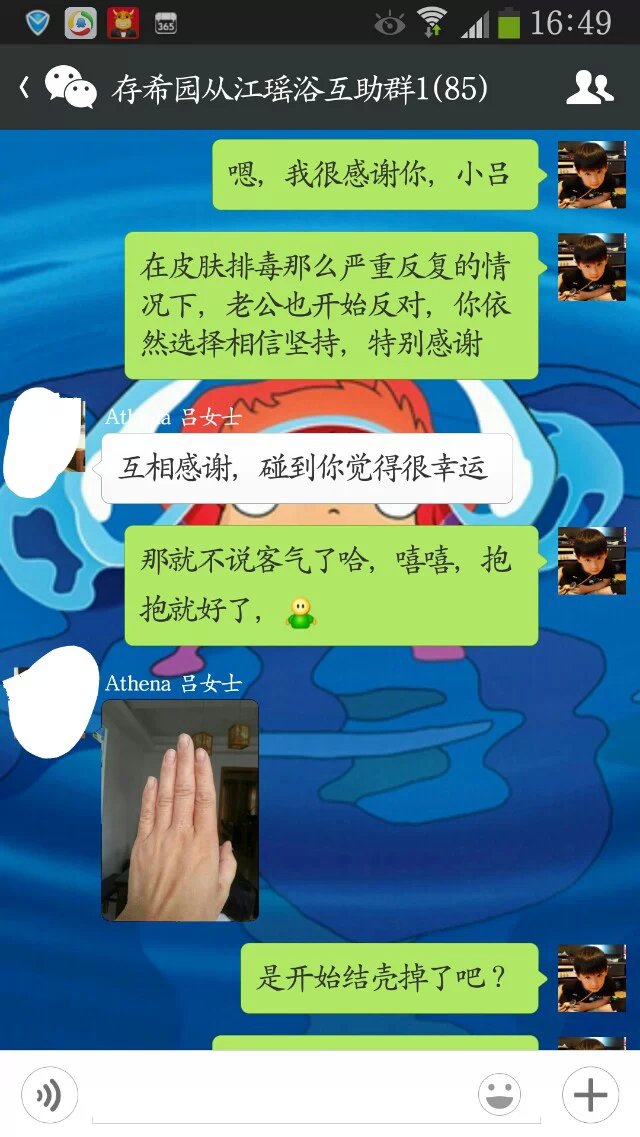Open the hand photo from Athena 吕女士
The height and width of the screenshot is (1137, 640).
[180, 810]
